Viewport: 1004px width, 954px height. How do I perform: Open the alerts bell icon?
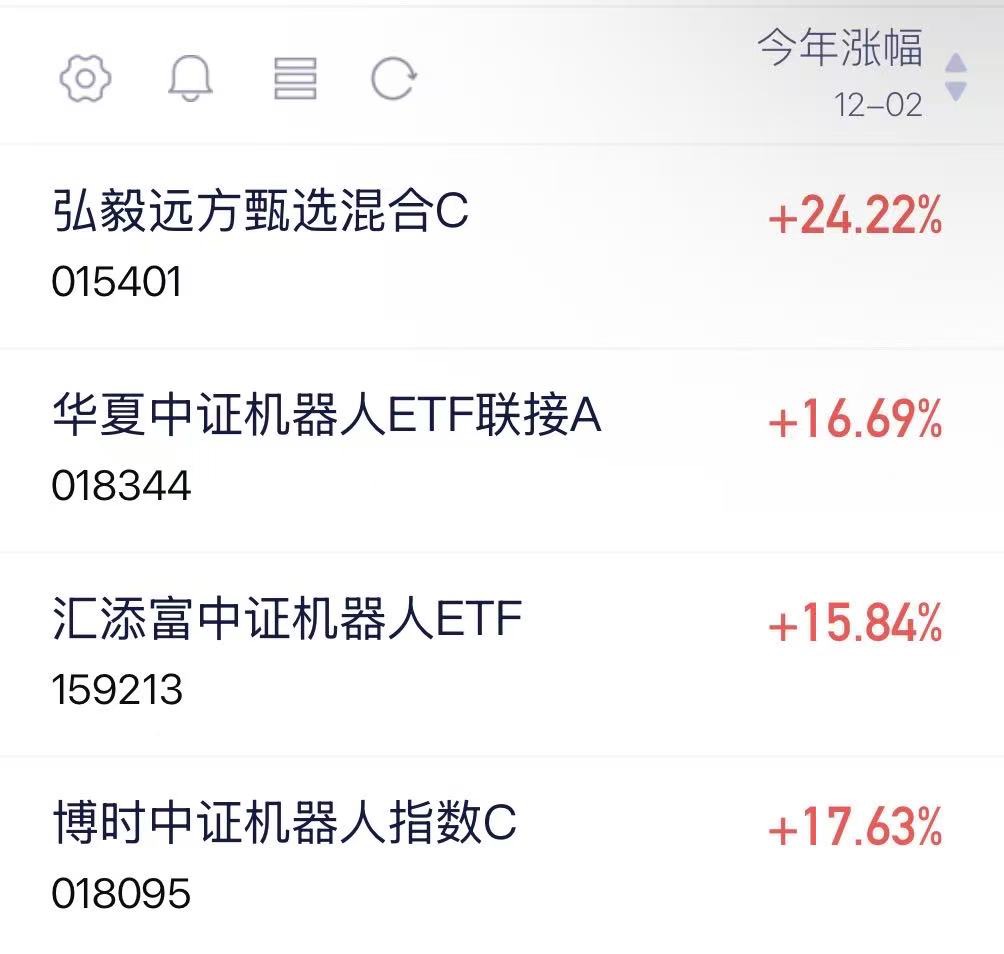[190, 78]
